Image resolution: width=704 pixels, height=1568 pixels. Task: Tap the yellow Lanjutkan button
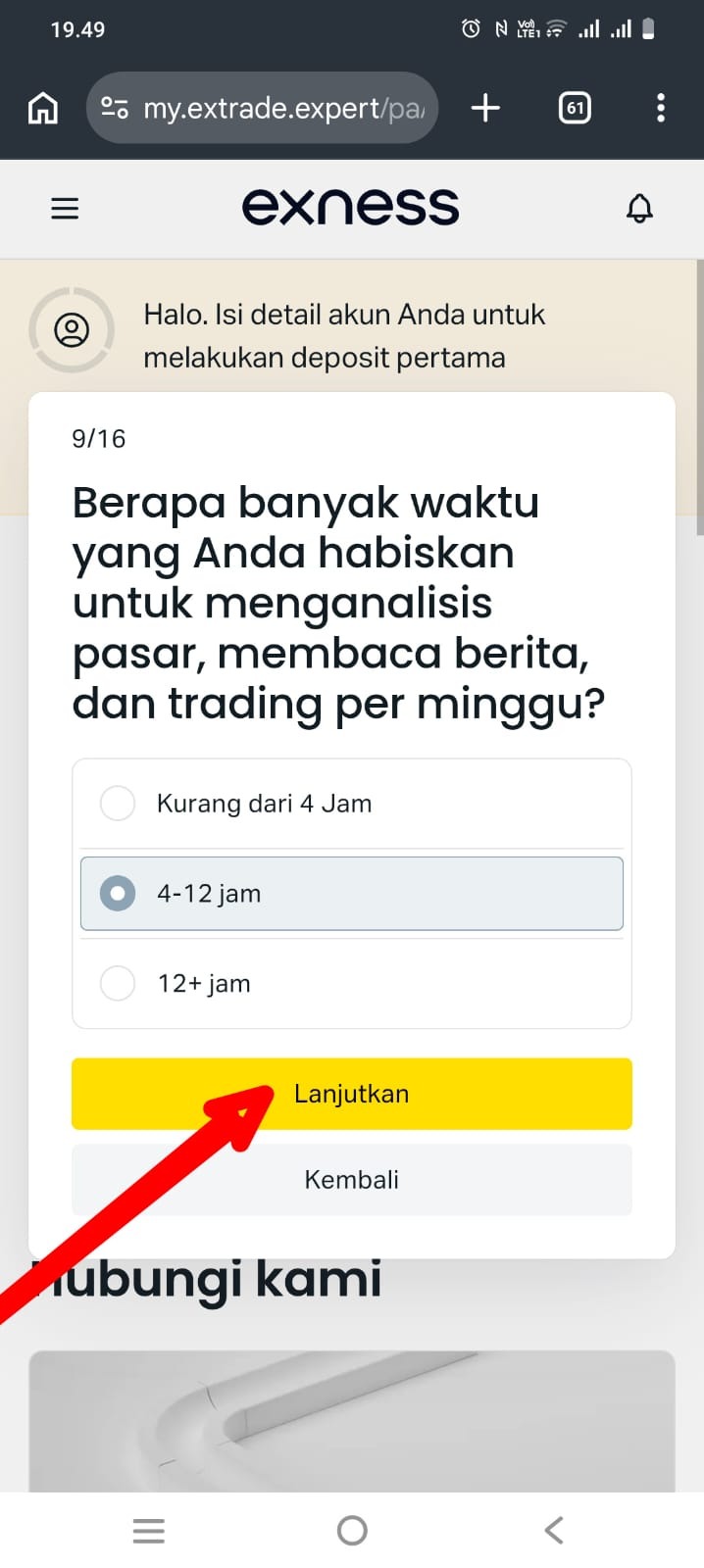coord(351,1094)
